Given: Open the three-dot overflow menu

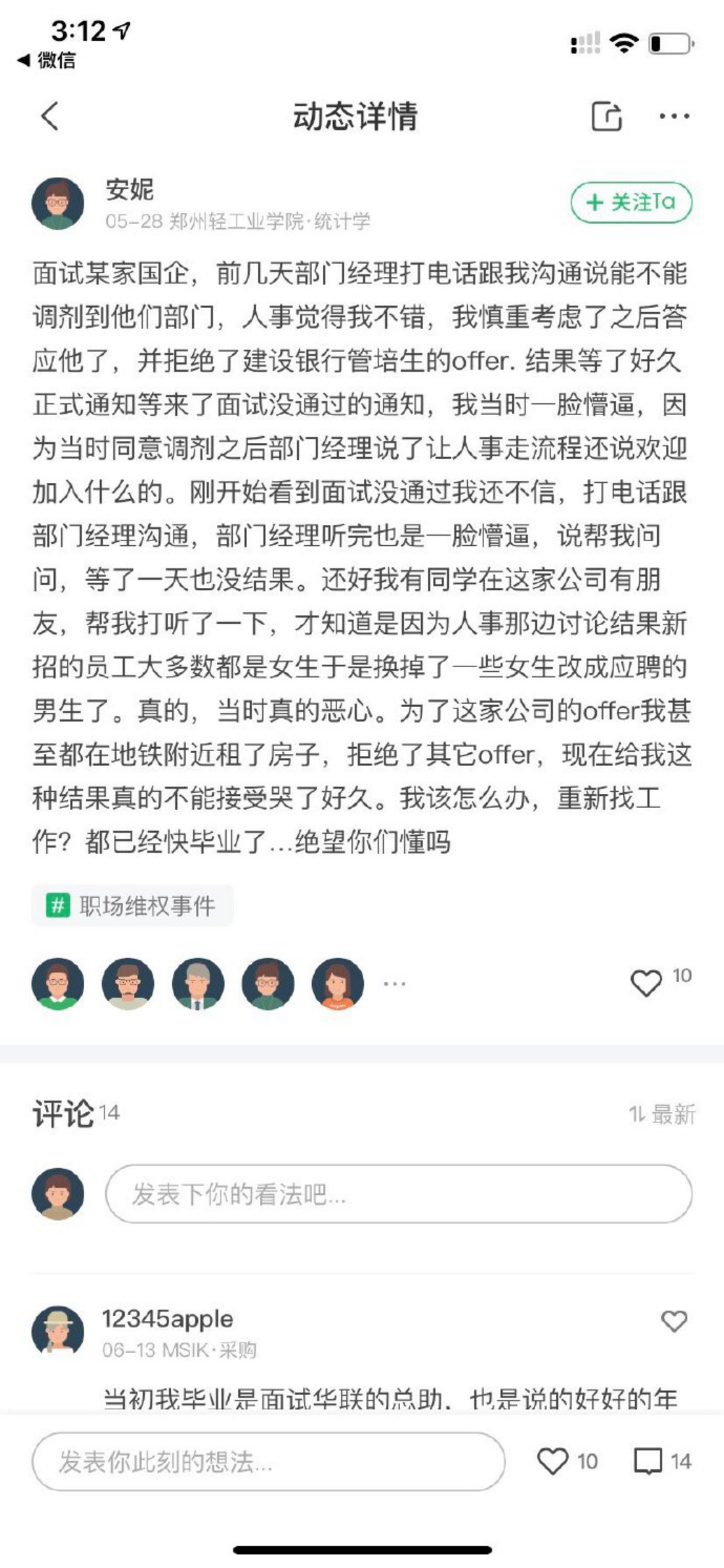Looking at the screenshot, I should point(674,116).
